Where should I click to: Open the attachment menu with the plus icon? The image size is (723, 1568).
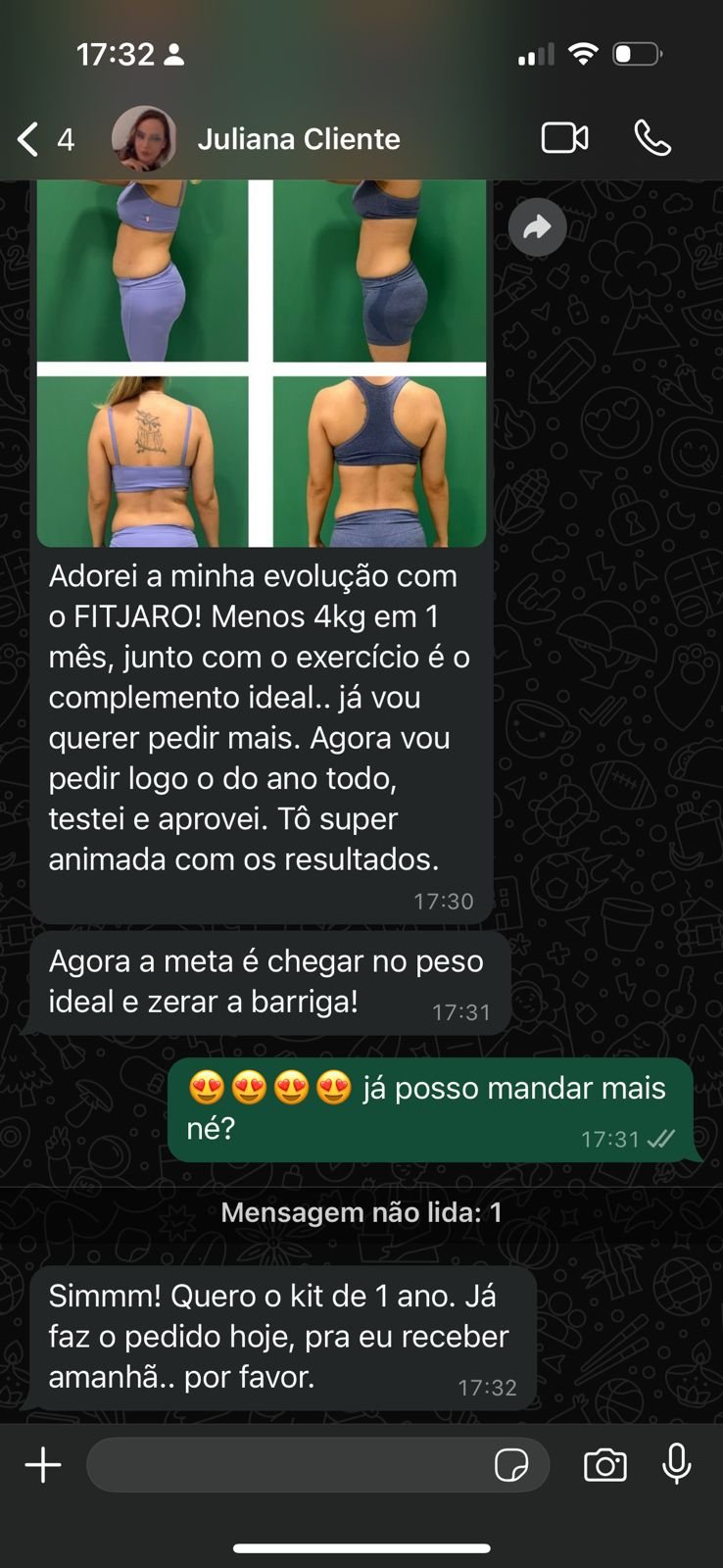(42, 1464)
